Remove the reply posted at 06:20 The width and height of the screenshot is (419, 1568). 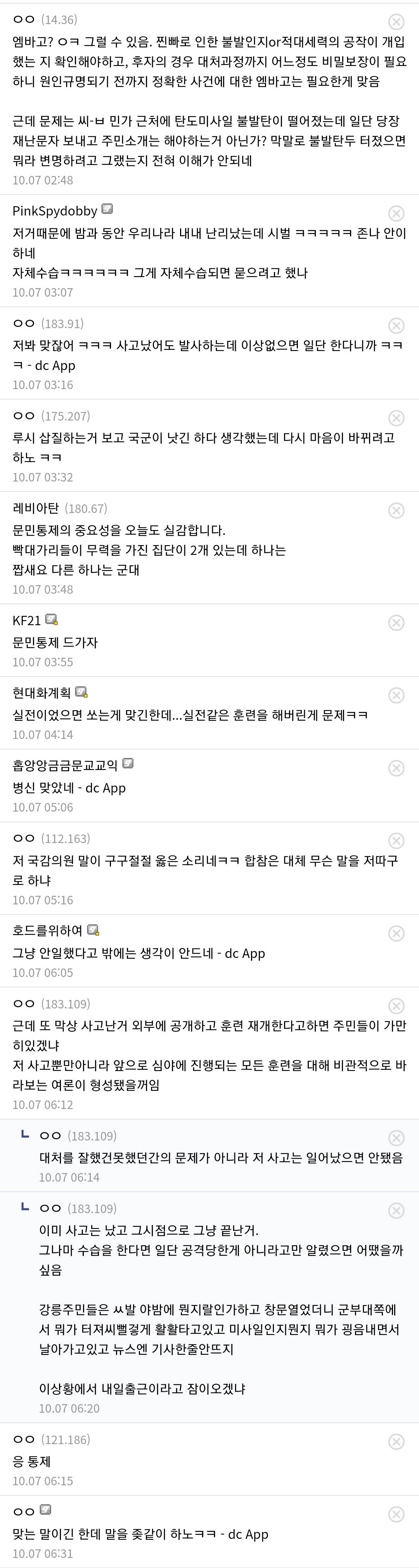[x=396, y=1211]
